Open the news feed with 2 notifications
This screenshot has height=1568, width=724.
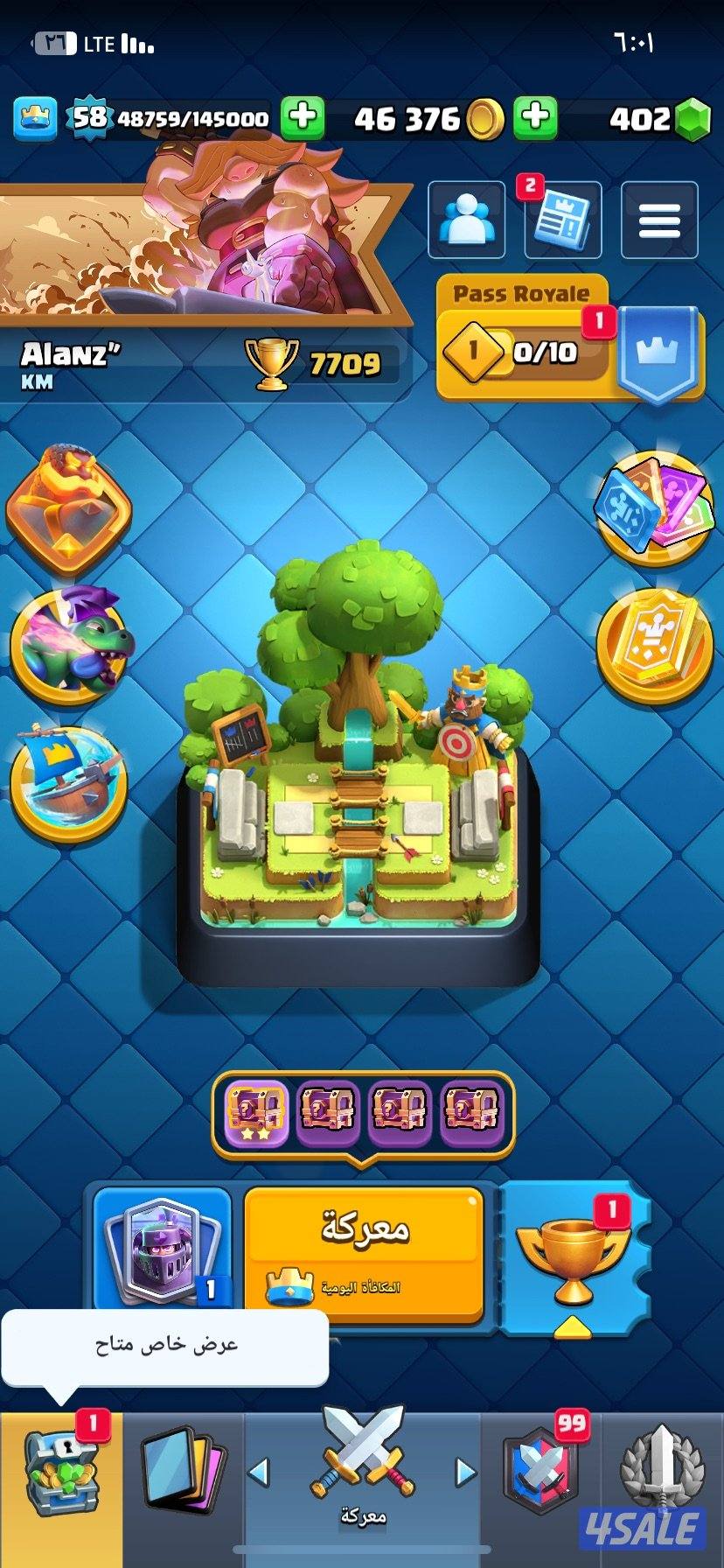563,220
